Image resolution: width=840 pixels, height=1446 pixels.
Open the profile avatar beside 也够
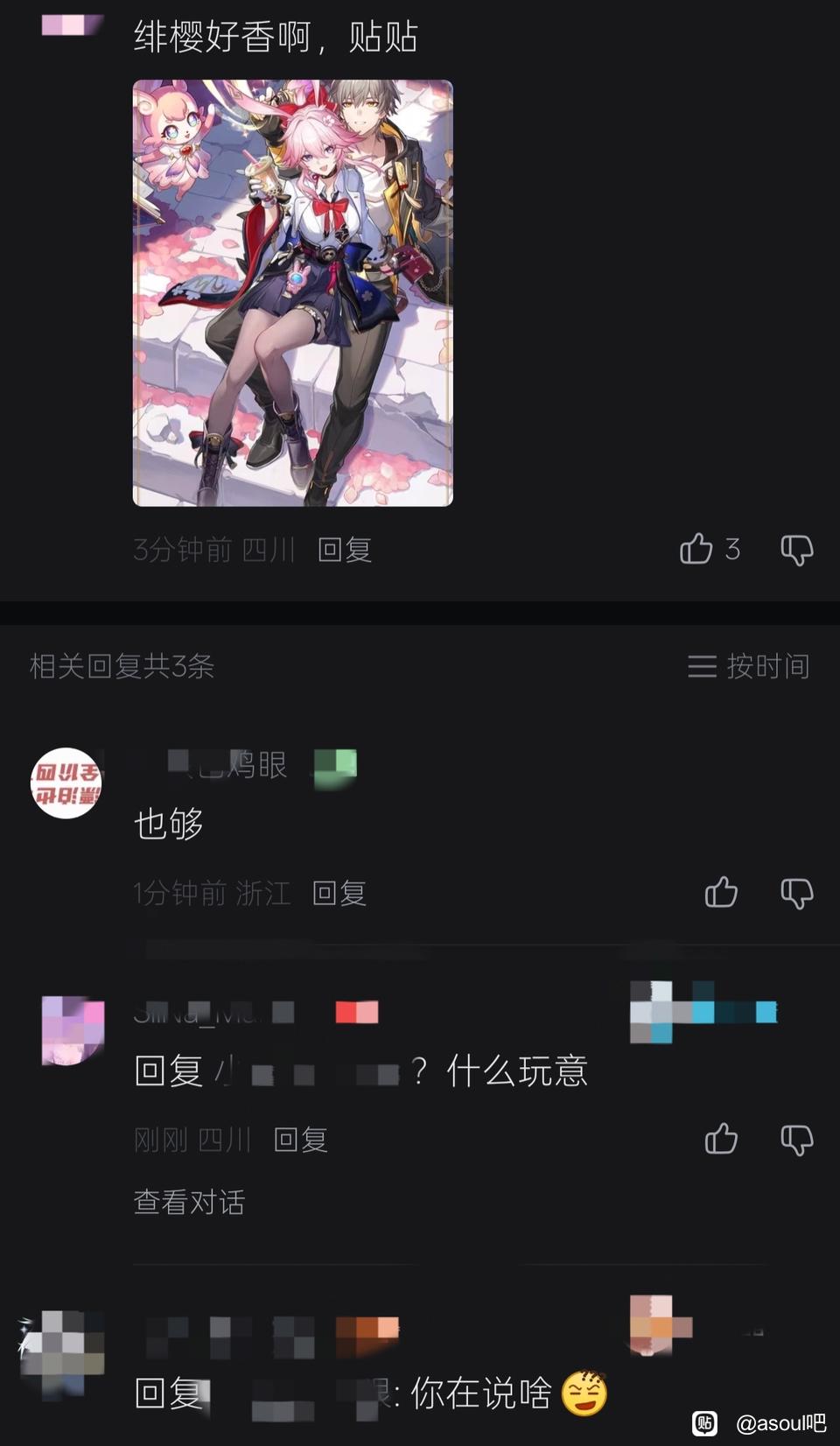click(x=66, y=783)
